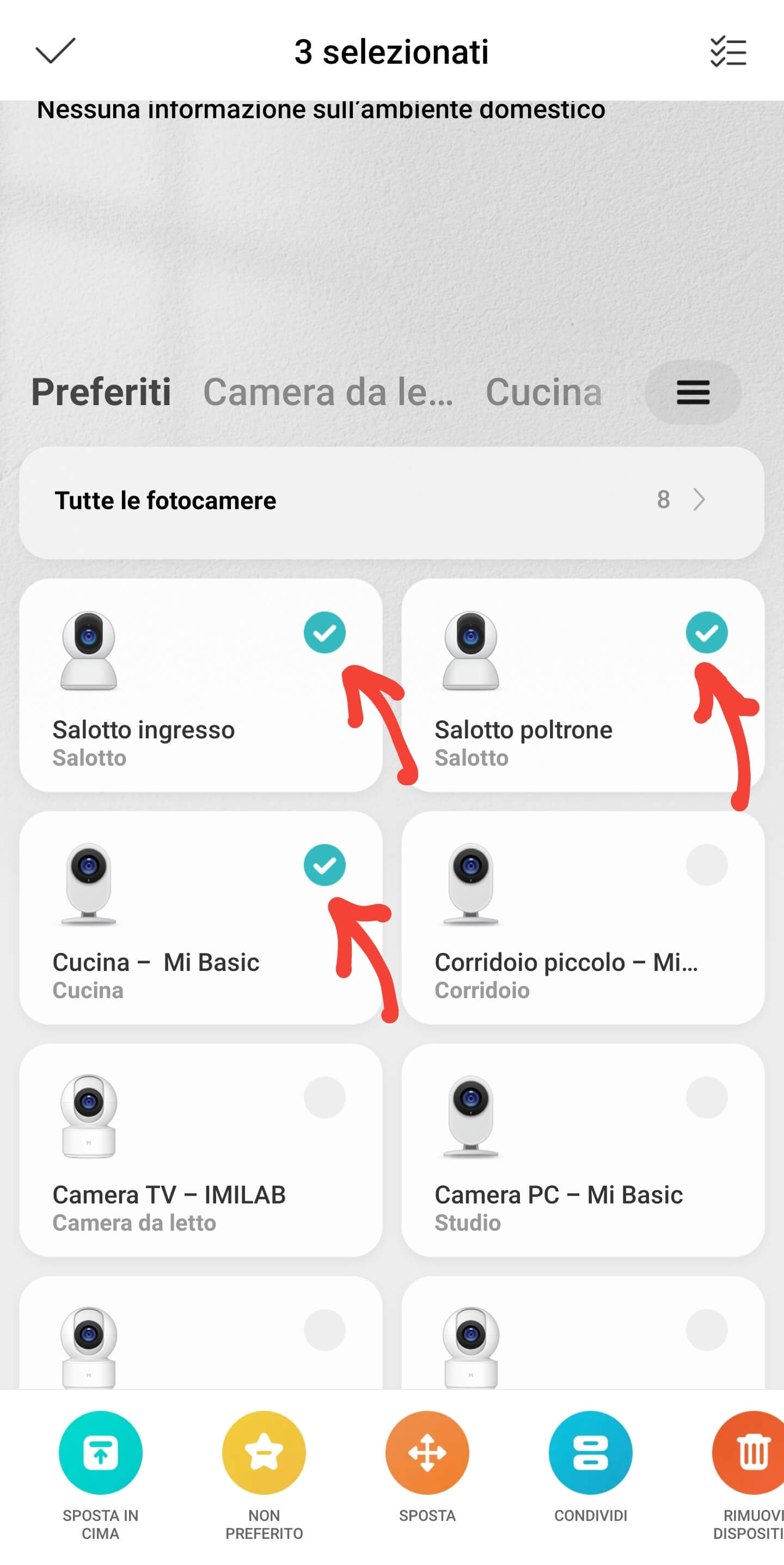Tap the Sposta move button

point(427,1453)
